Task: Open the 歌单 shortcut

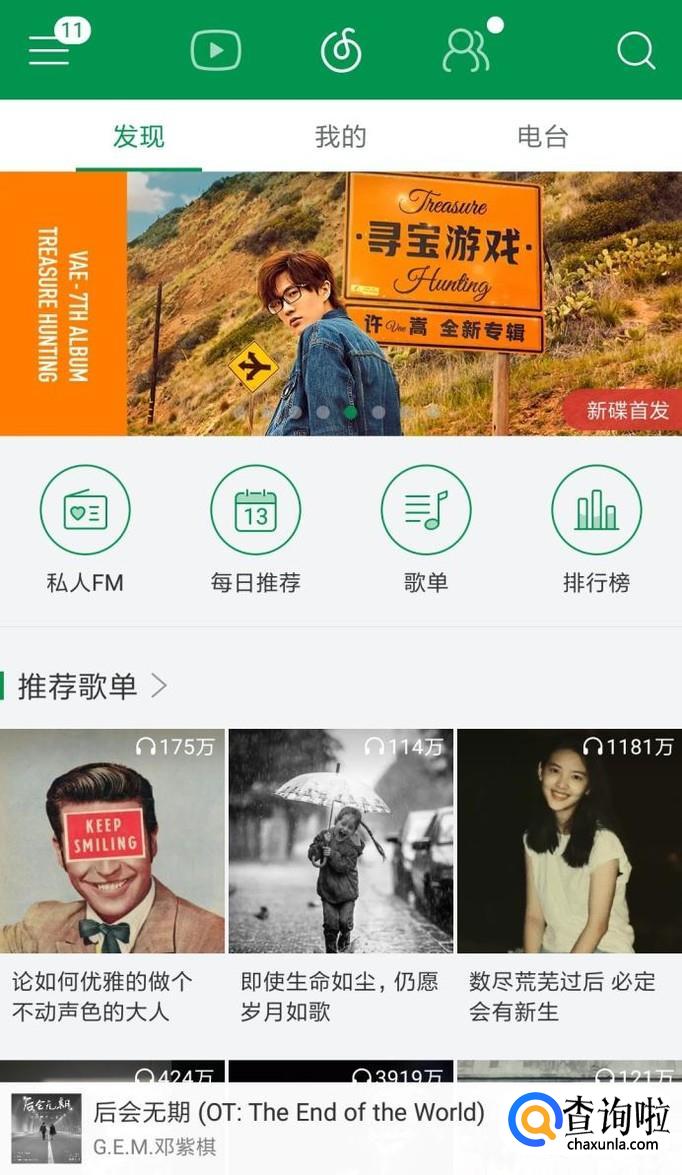Action: pos(426,530)
